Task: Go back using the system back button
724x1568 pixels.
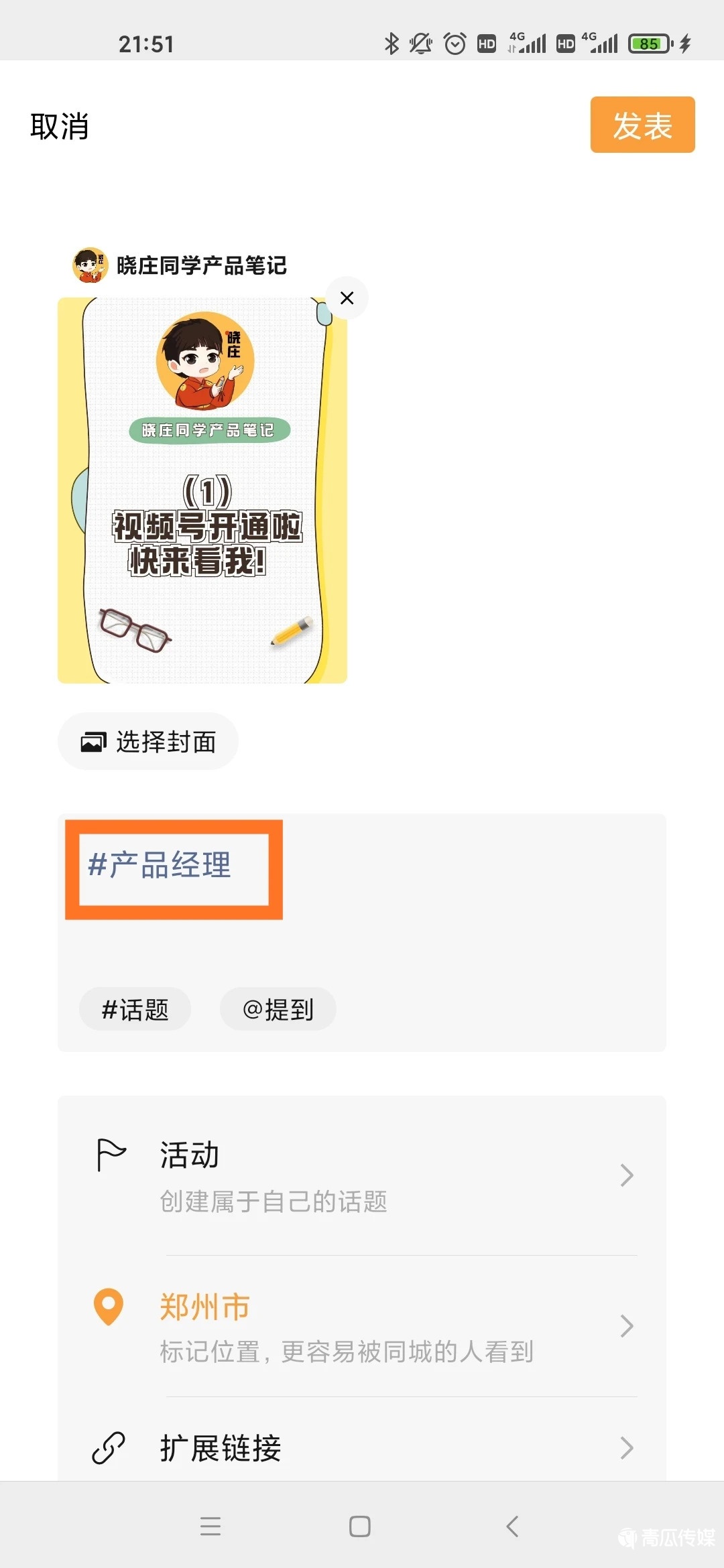Action: coord(512,1527)
